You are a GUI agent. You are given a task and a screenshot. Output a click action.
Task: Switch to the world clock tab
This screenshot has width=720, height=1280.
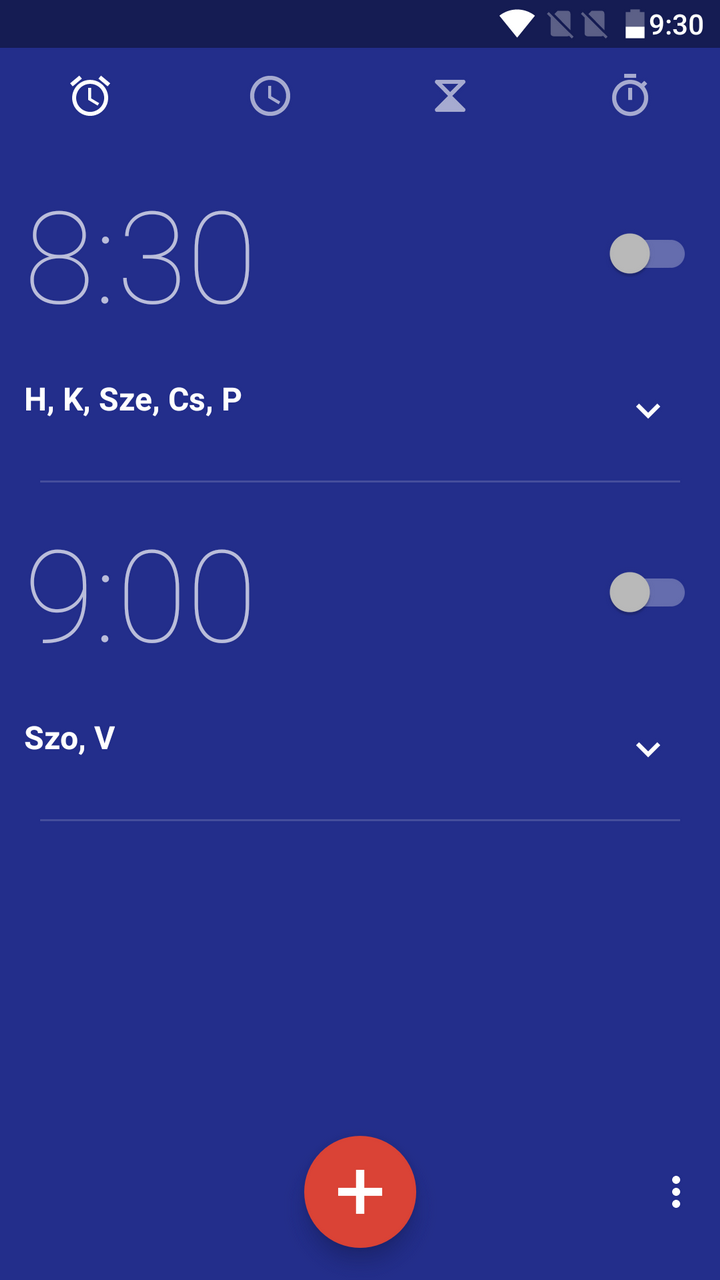coord(270,96)
